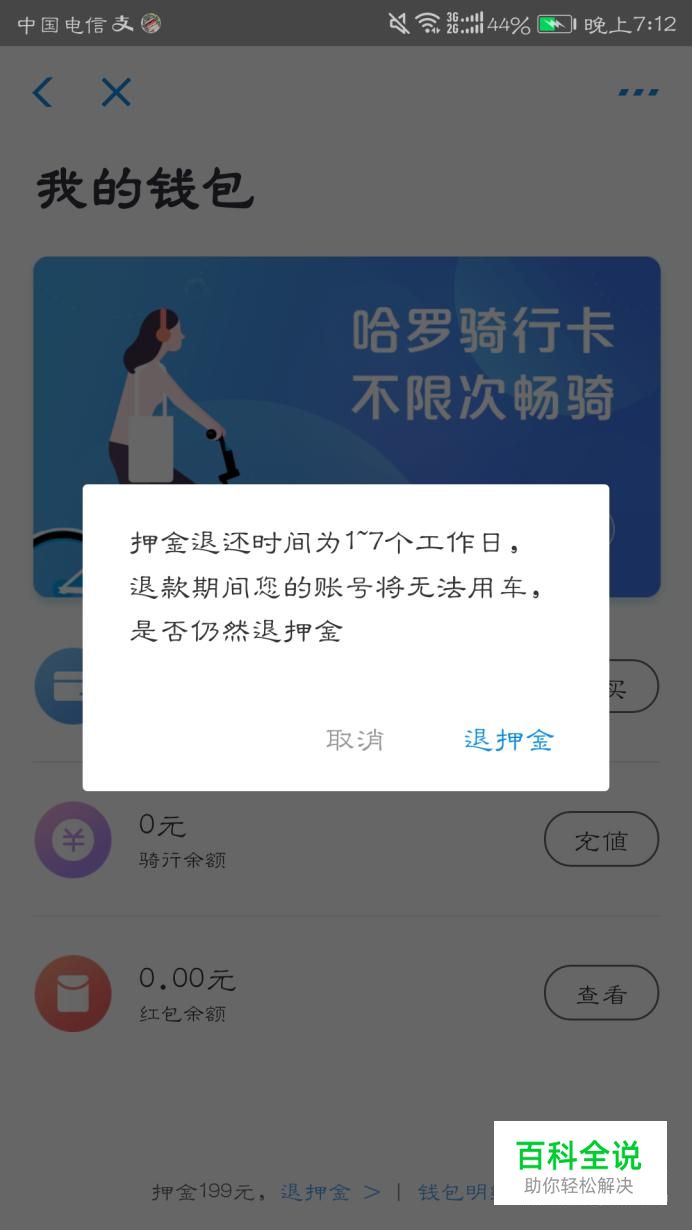Go back with the left arrow icon

[42, 93]
